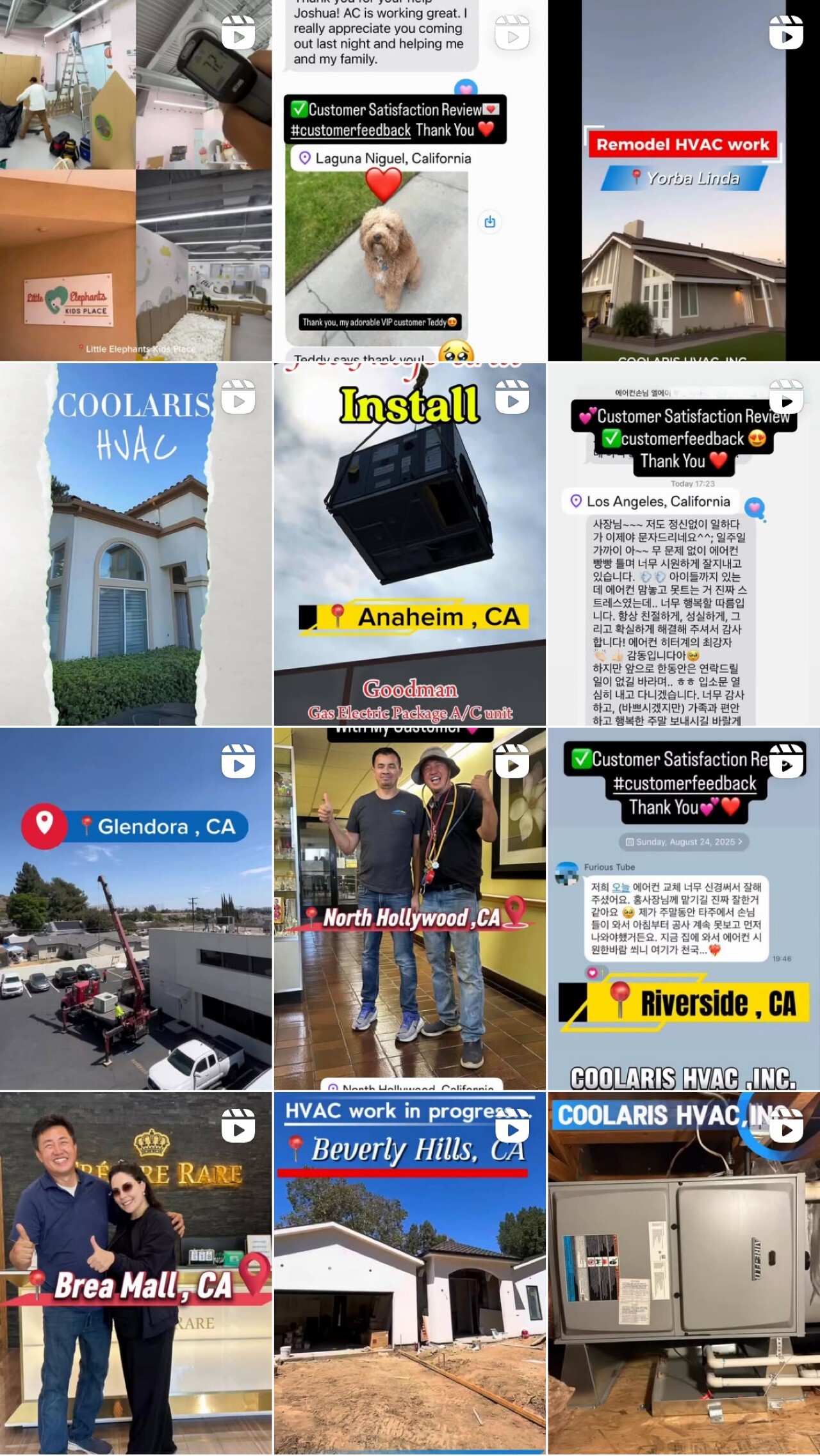View the Riverside, CA customer review reel
This screenshot has height=1456, width=820.
tap(684, 908)
